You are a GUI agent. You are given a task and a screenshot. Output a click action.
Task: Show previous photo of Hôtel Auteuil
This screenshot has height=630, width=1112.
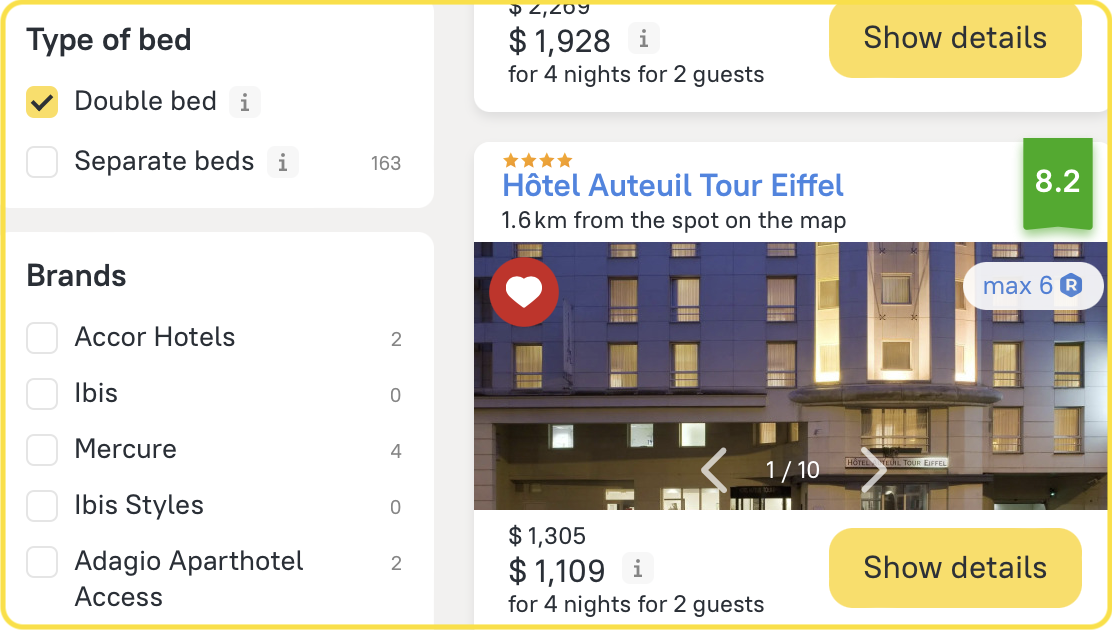[714, 470]
